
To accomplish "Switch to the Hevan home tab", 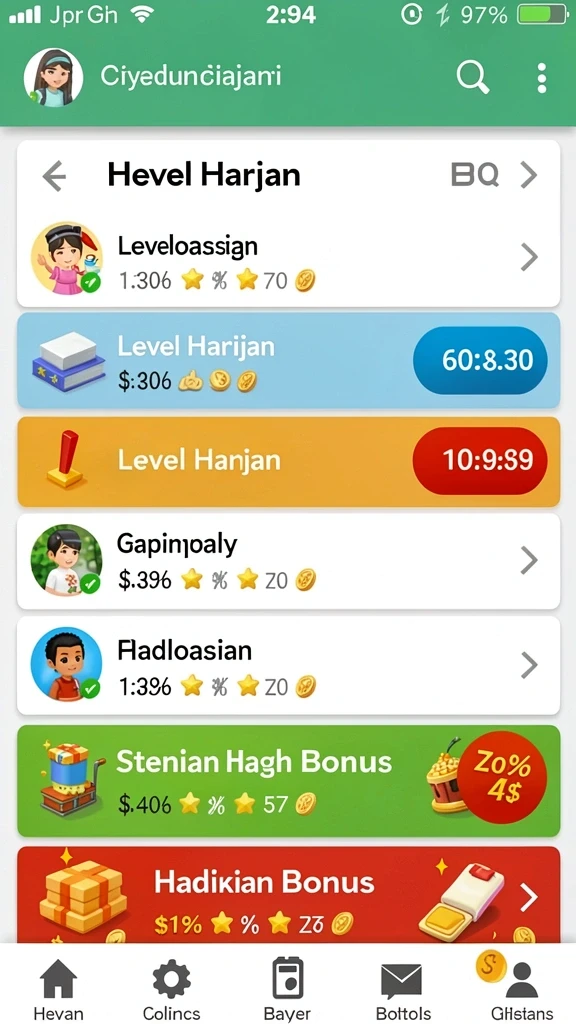I will point(58,988).
